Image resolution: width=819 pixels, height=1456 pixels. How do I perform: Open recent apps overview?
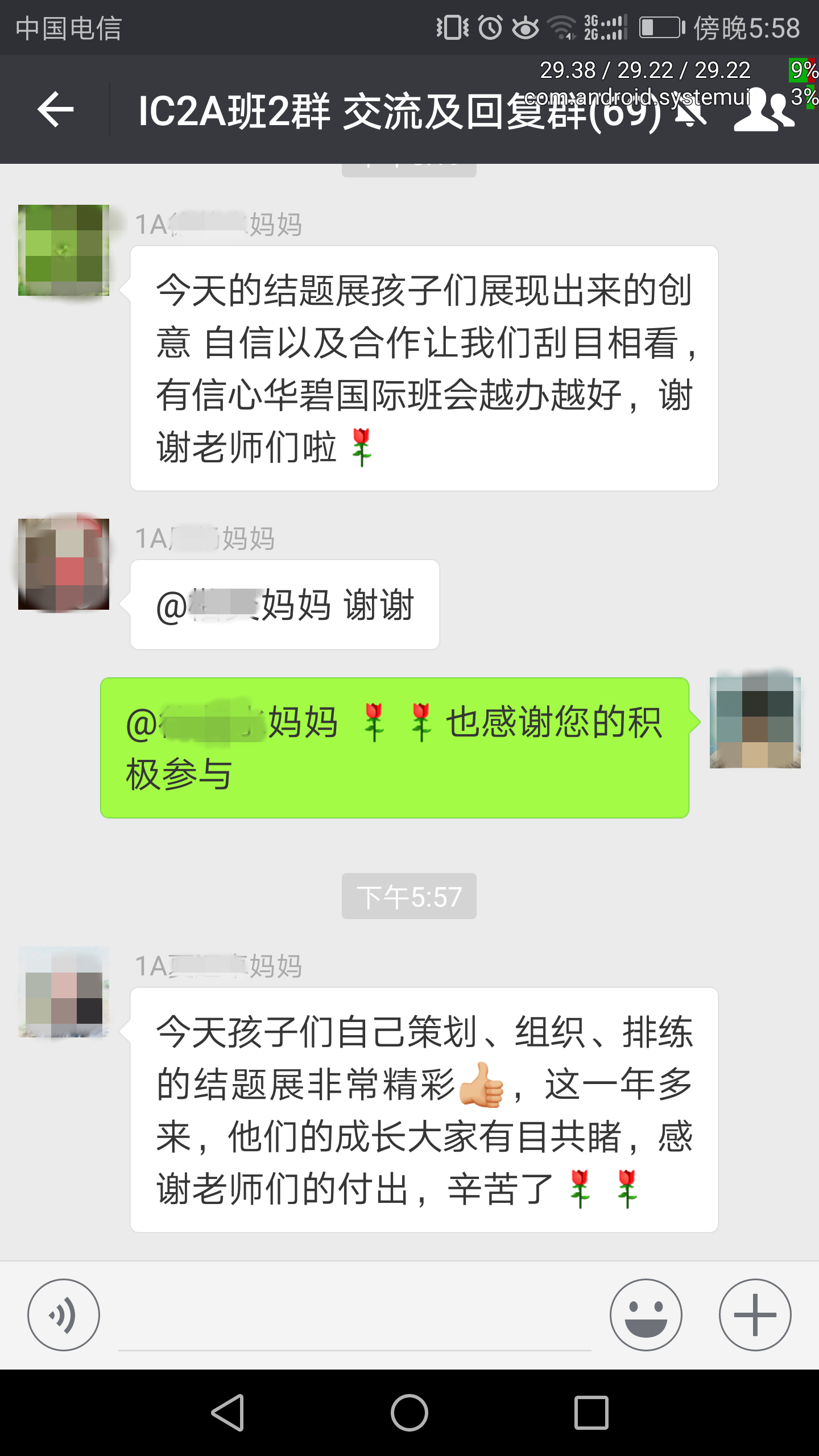point(591,1412)
